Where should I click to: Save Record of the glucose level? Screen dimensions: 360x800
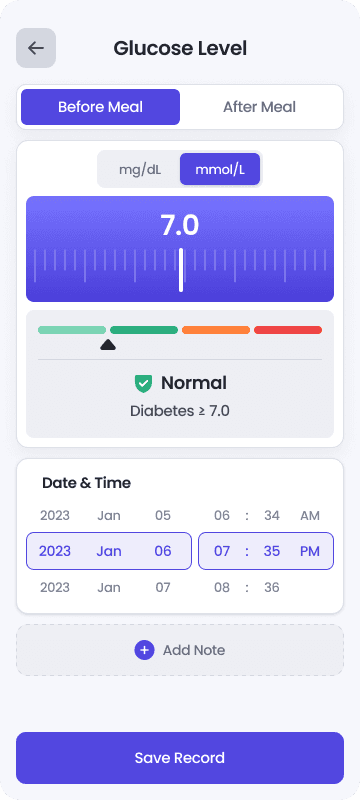coord(180,758)
